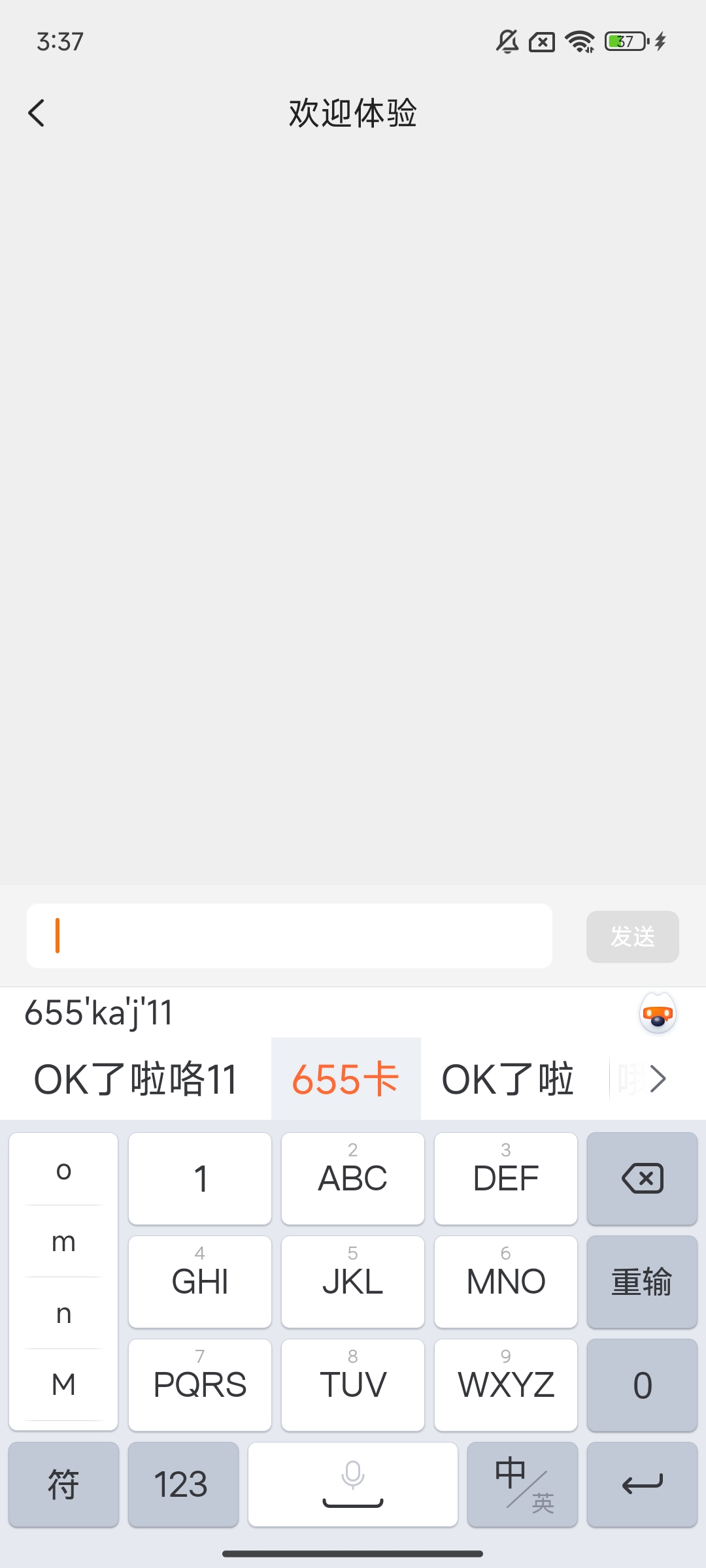Hit the enter key
706x1568 pixels.
(x=642, y=1484)
